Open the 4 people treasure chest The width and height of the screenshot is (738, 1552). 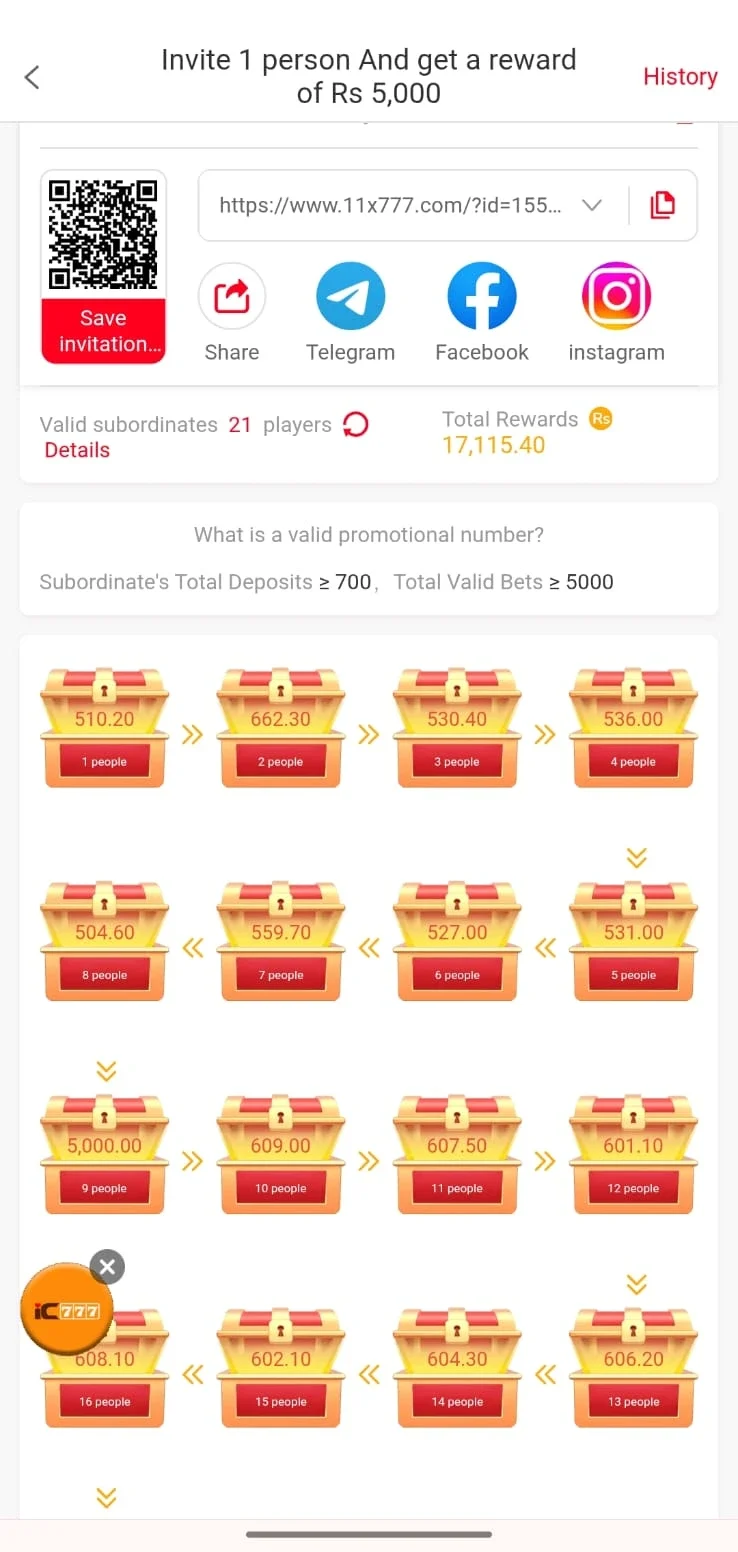coord(633,728)
